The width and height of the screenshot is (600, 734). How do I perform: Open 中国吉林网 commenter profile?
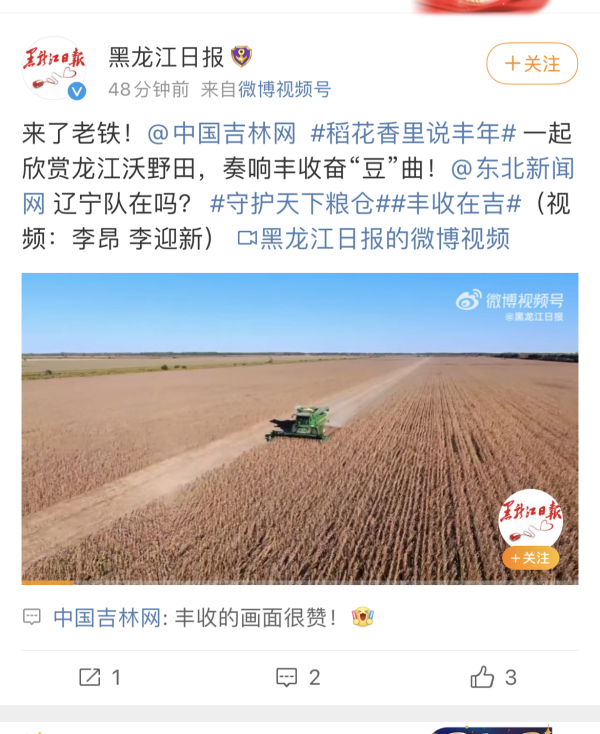point(106,617)
